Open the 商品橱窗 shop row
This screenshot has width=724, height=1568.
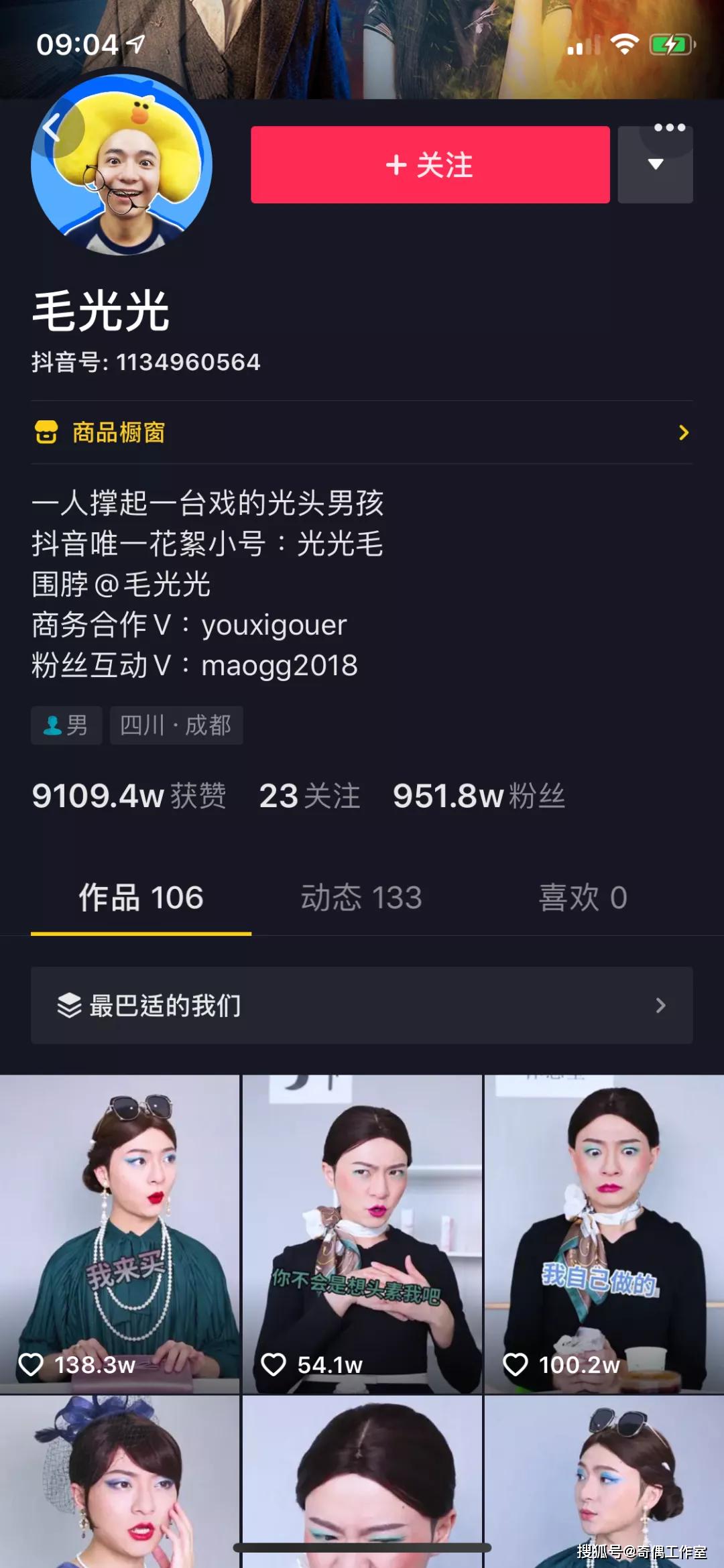point(362,432)
